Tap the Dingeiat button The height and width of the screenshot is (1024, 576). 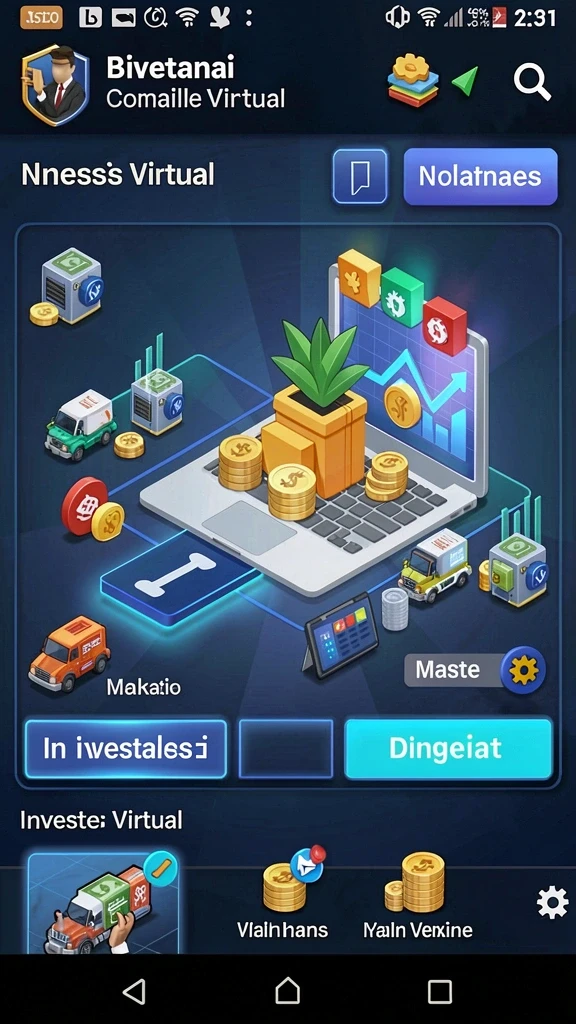448,748
